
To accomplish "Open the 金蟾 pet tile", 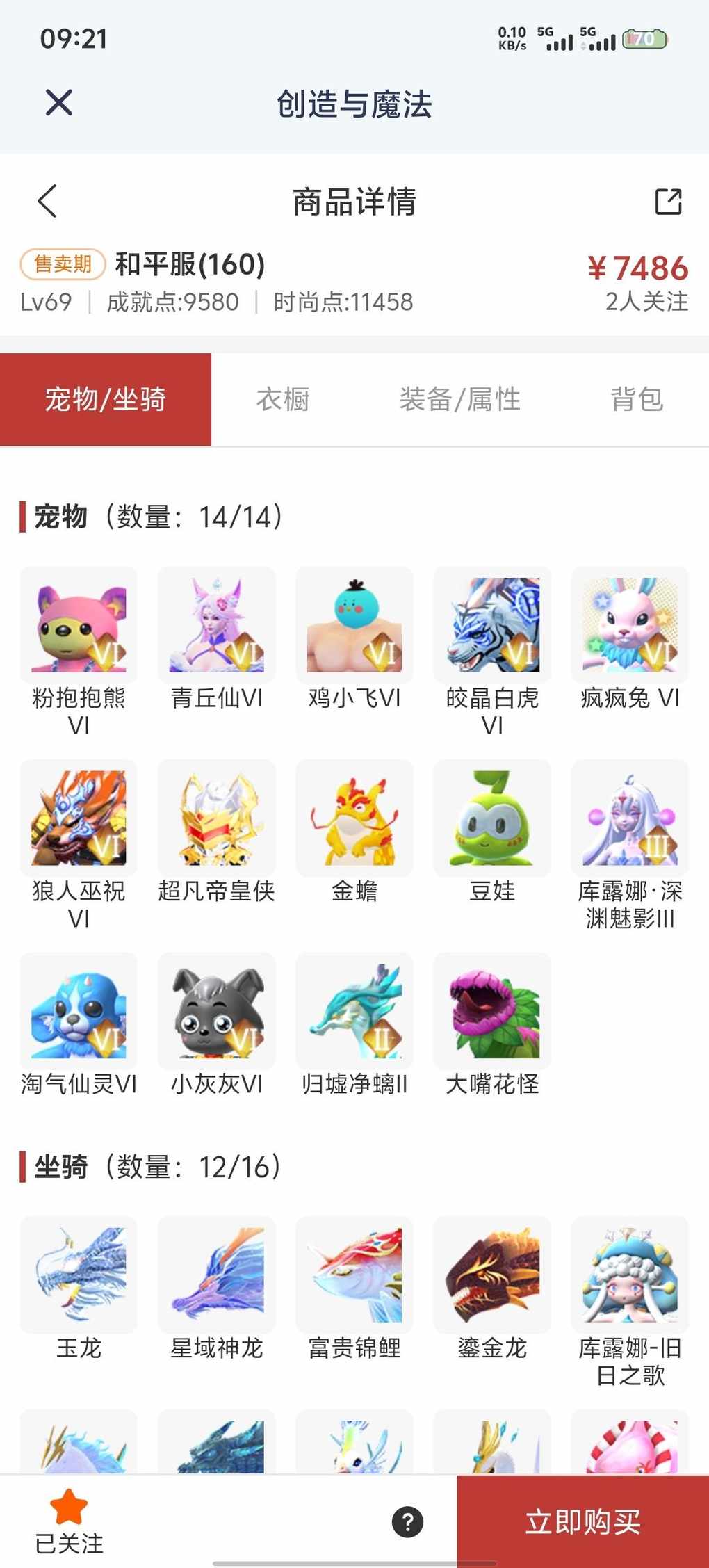I will pyautogui.click(x=354, y=818).
